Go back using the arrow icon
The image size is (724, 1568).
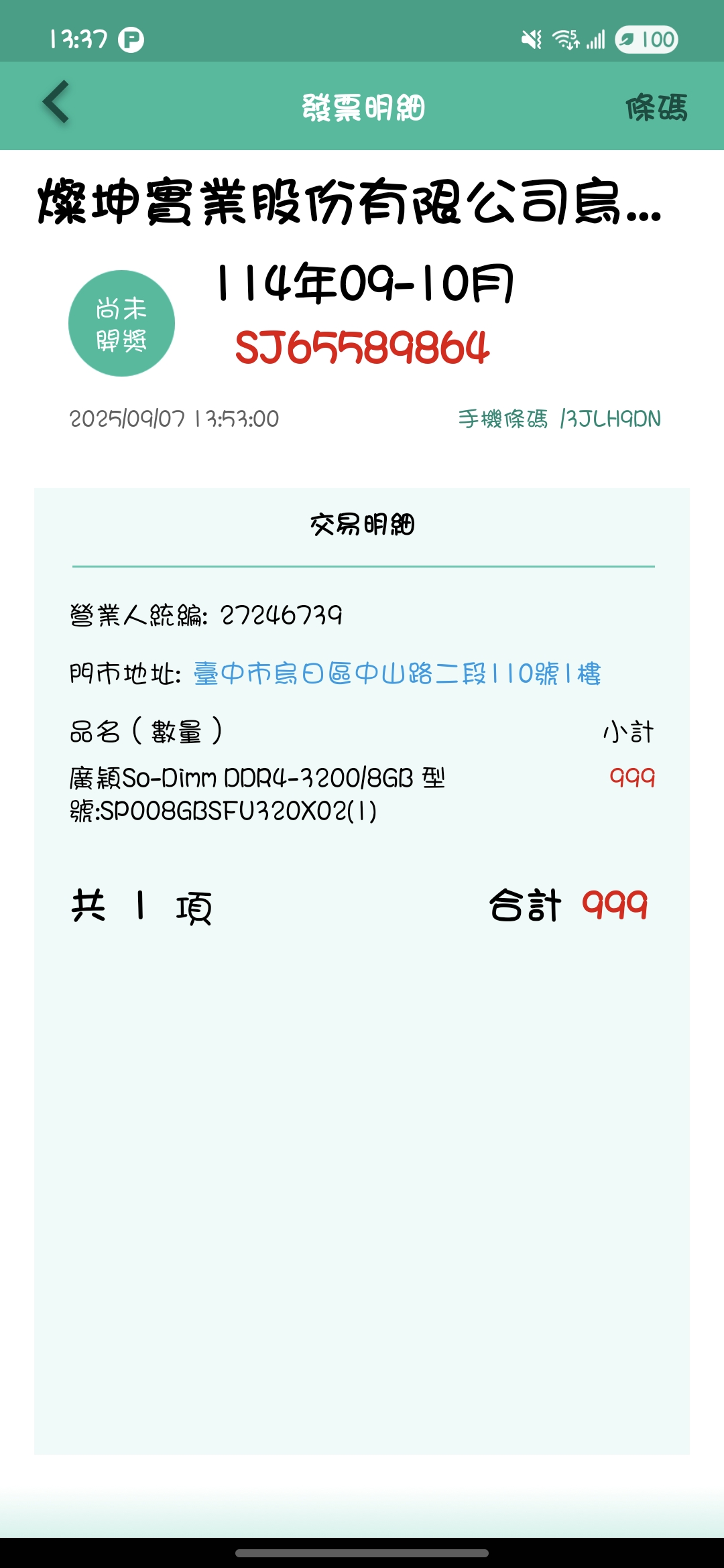(56, 103)
